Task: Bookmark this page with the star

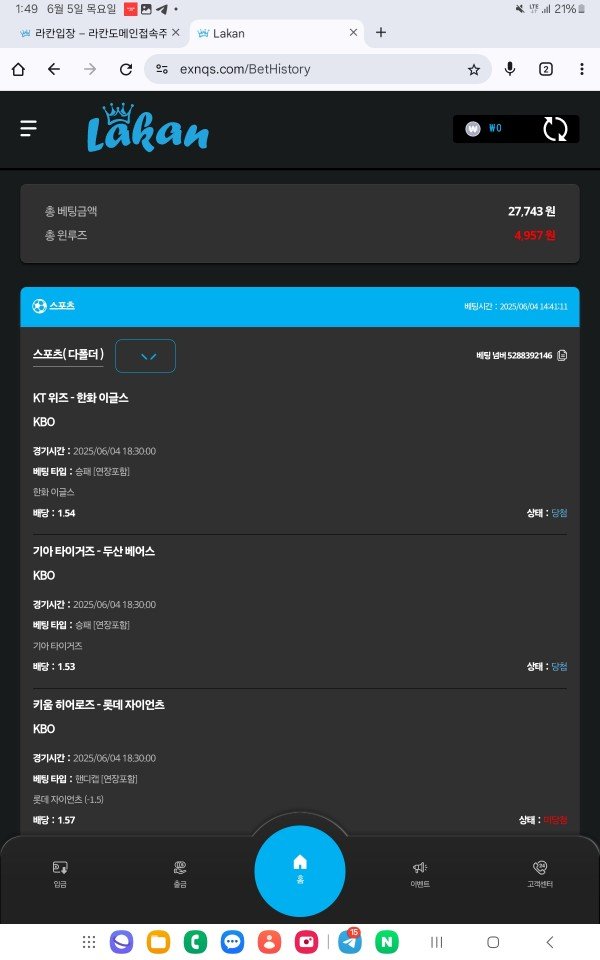Action: tap(474, 70)
